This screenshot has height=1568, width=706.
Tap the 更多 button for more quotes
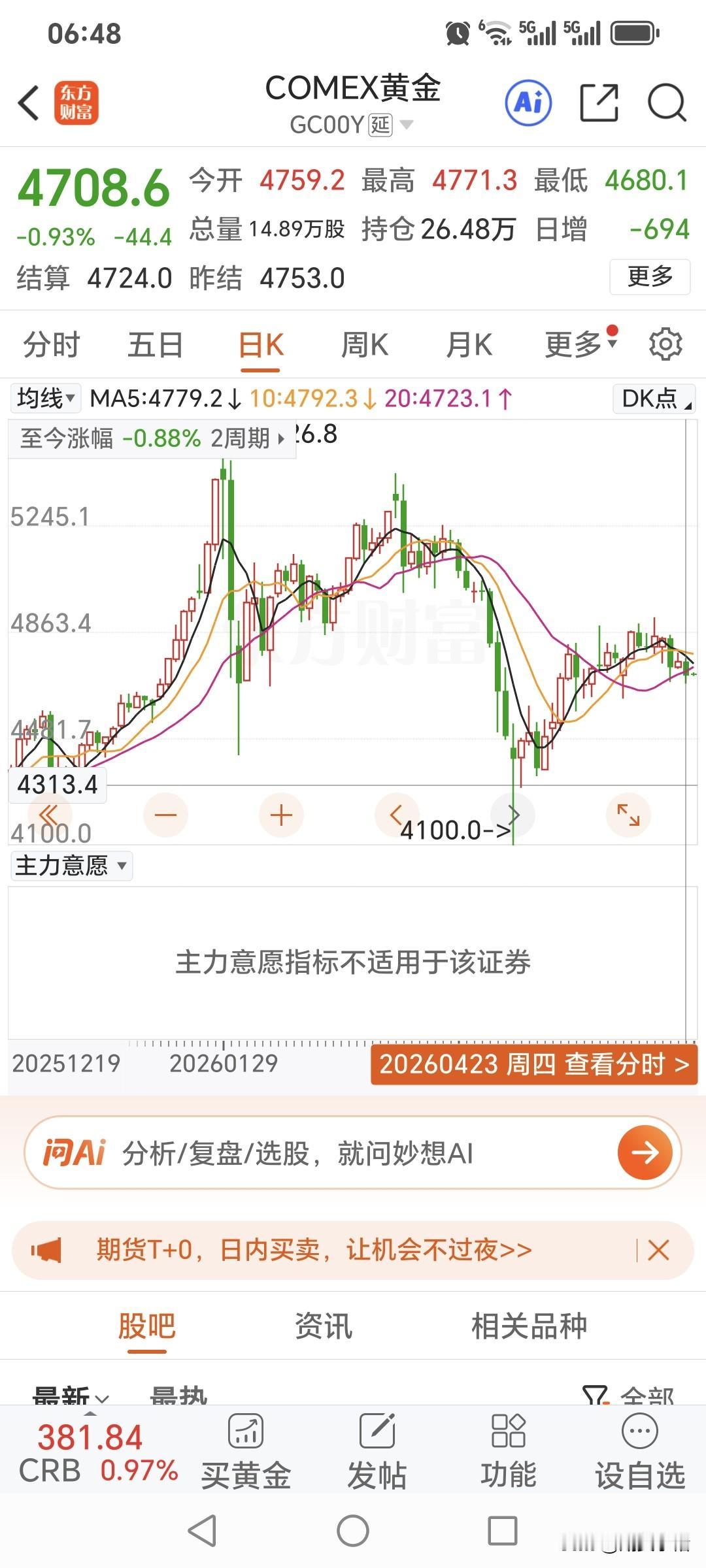pos(649,277)
